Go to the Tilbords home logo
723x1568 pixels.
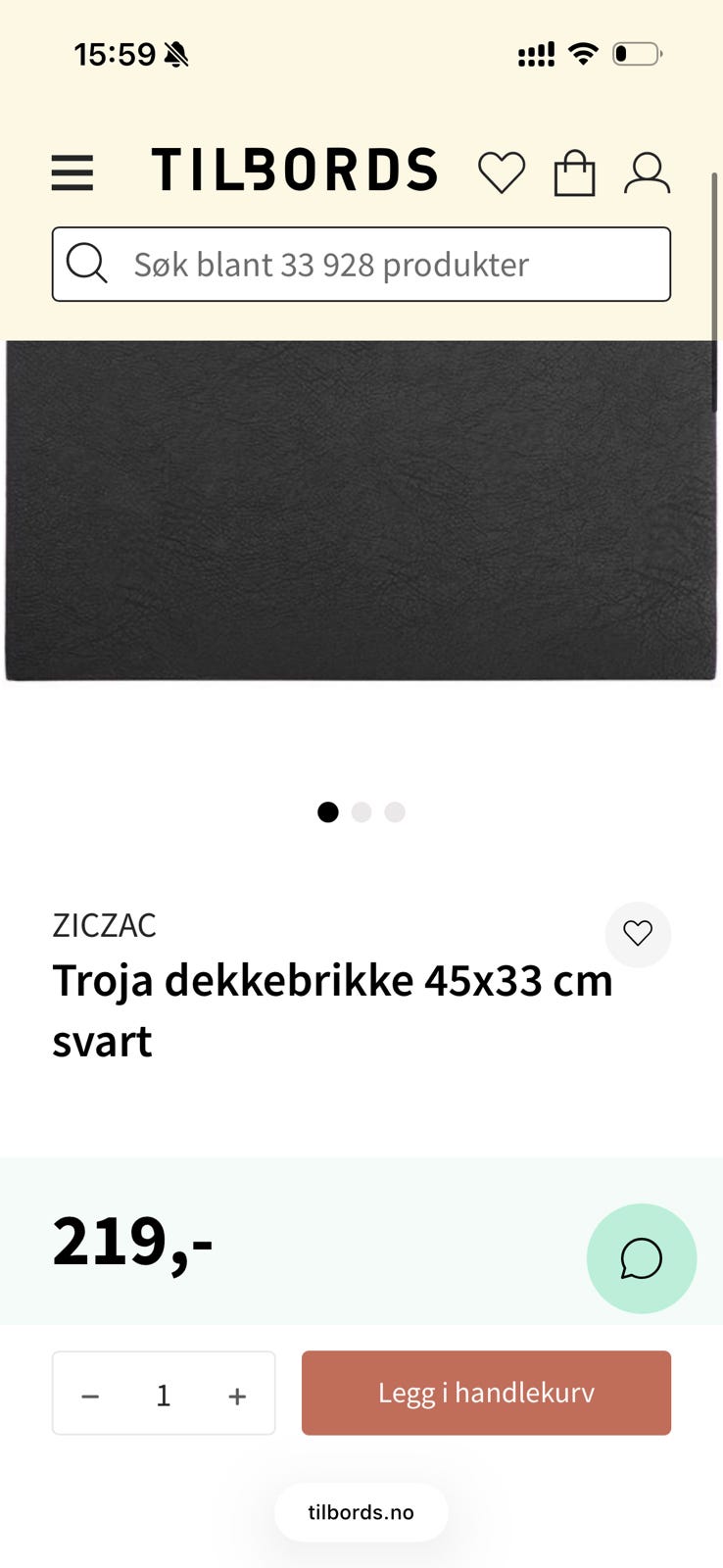tap(294, 170)
